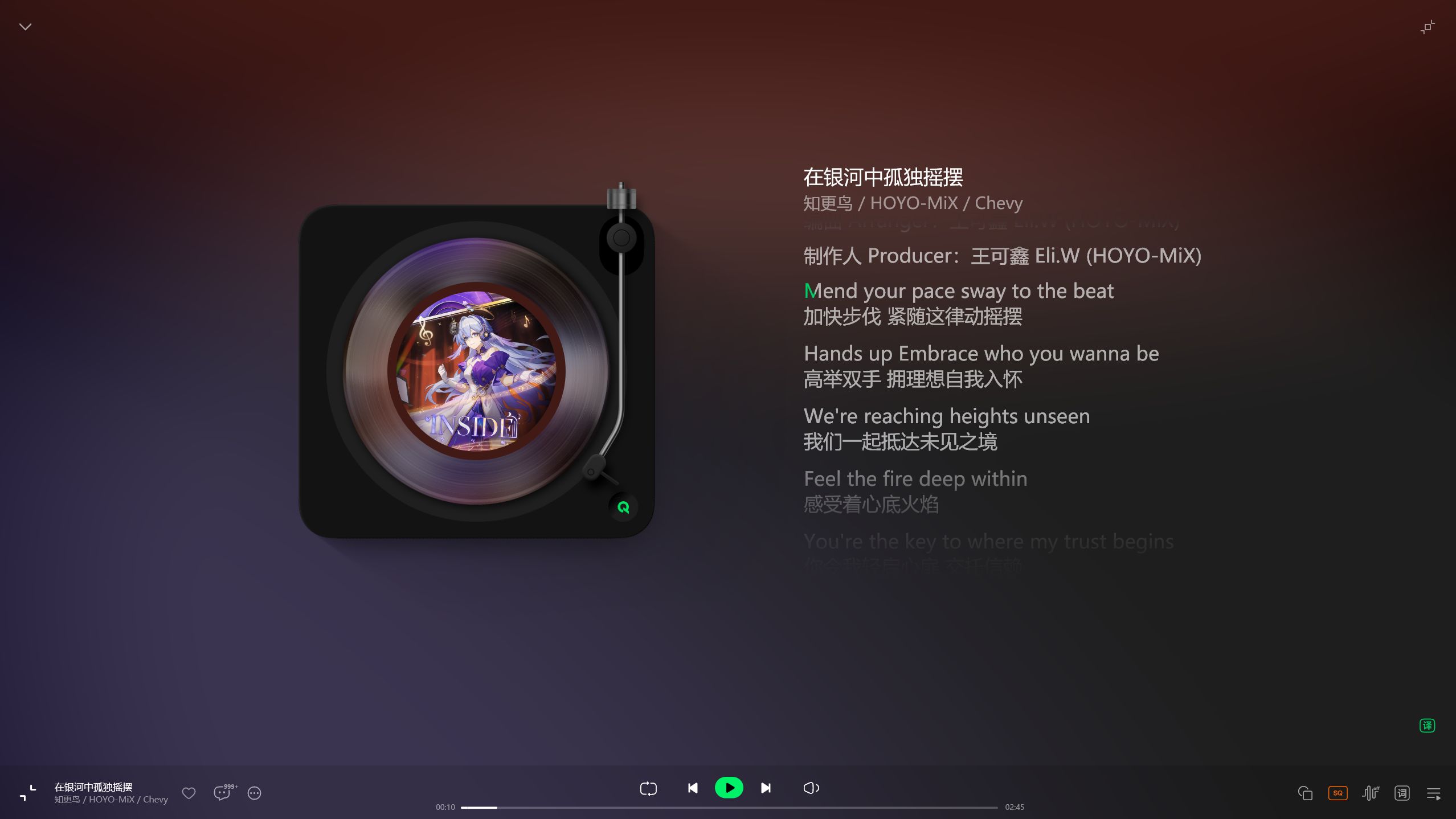
Task: Open the play queue list
Action: [x=1433, y=793]
